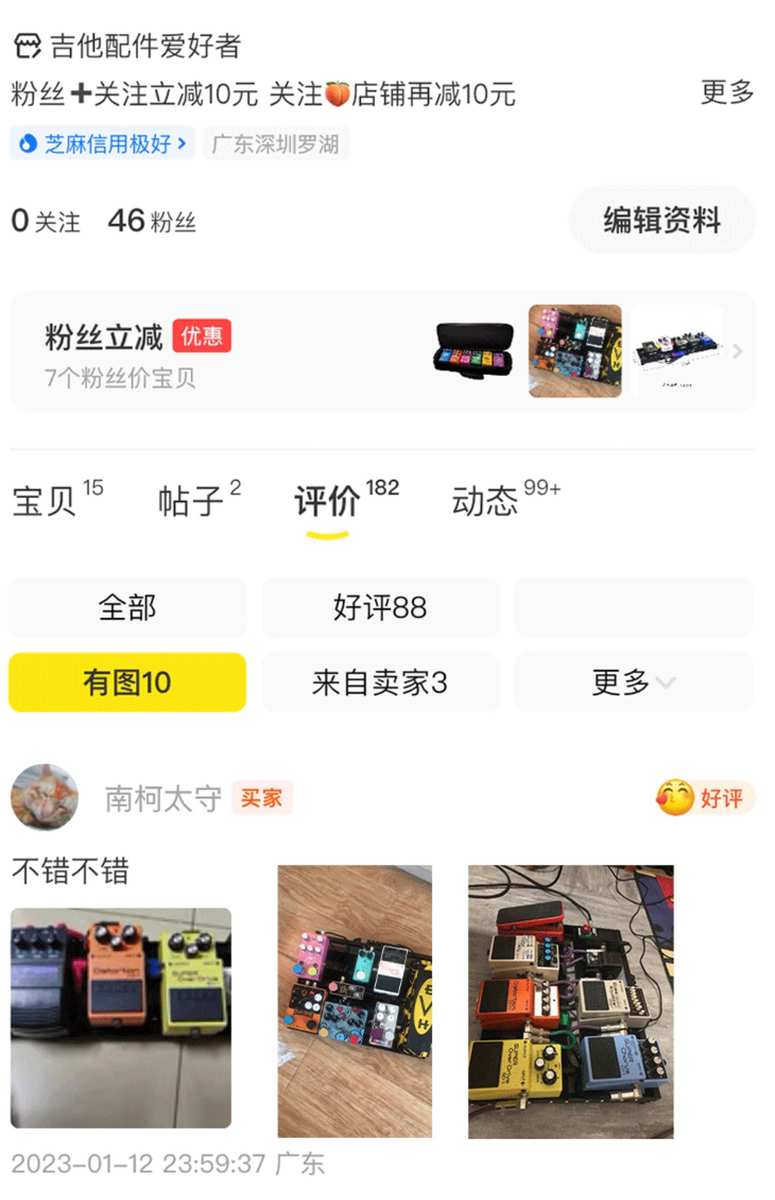Expand the 更多 link beside shop description
The image size is (775, 1200).
727,93
